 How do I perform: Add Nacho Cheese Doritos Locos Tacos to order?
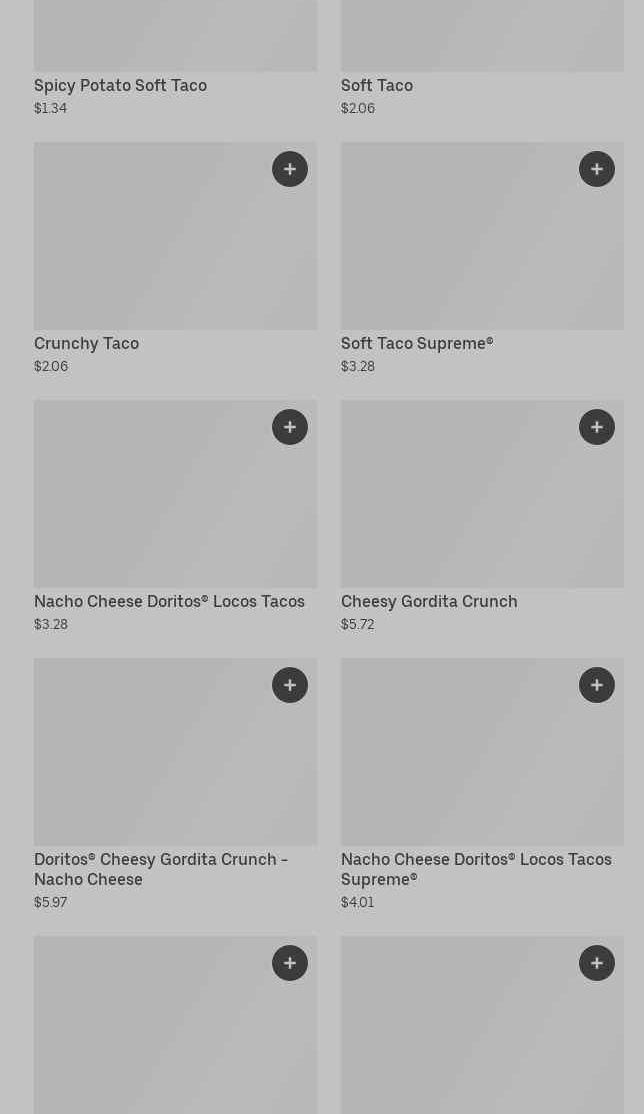click(x=290, y=427)
